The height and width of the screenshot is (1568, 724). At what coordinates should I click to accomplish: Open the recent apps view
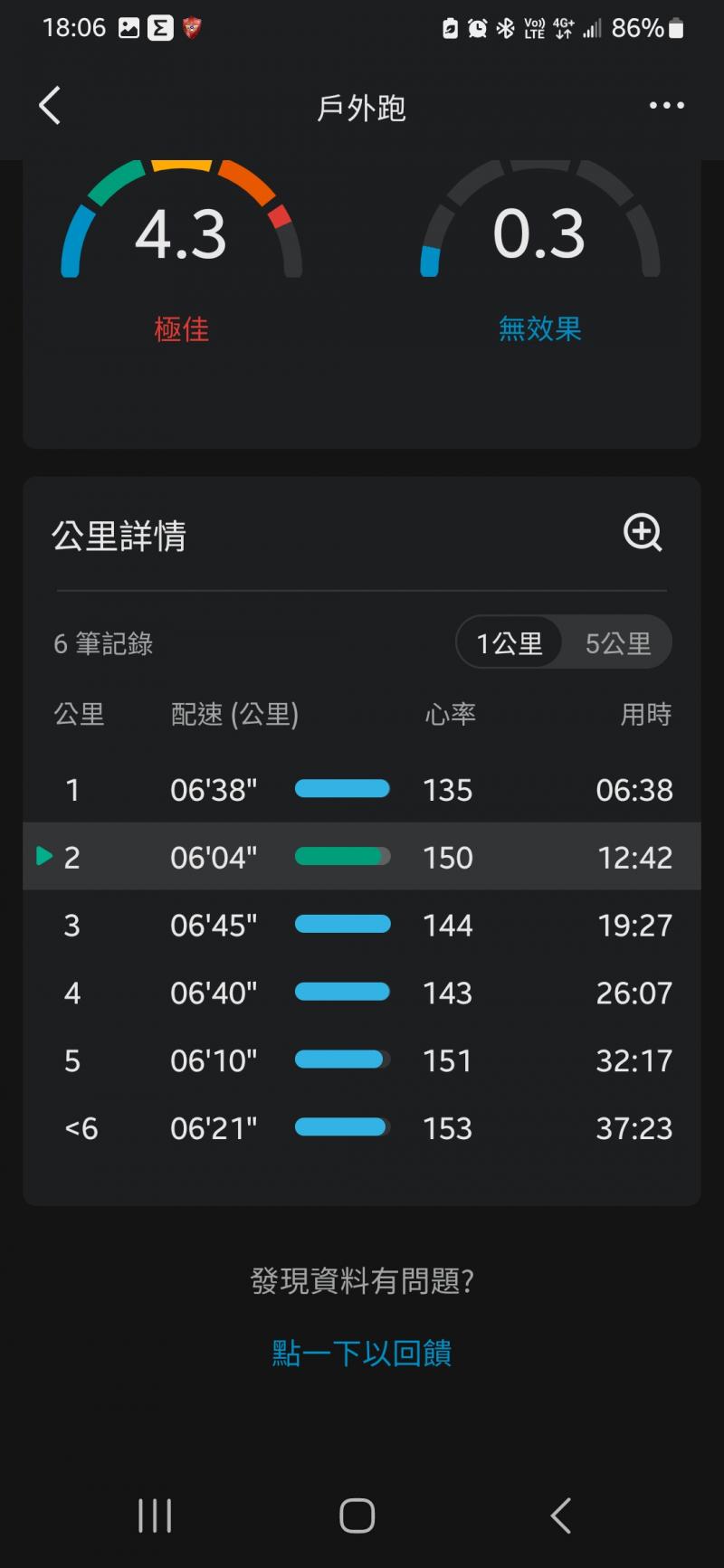pyautogui.click(x=155, y=1516)
